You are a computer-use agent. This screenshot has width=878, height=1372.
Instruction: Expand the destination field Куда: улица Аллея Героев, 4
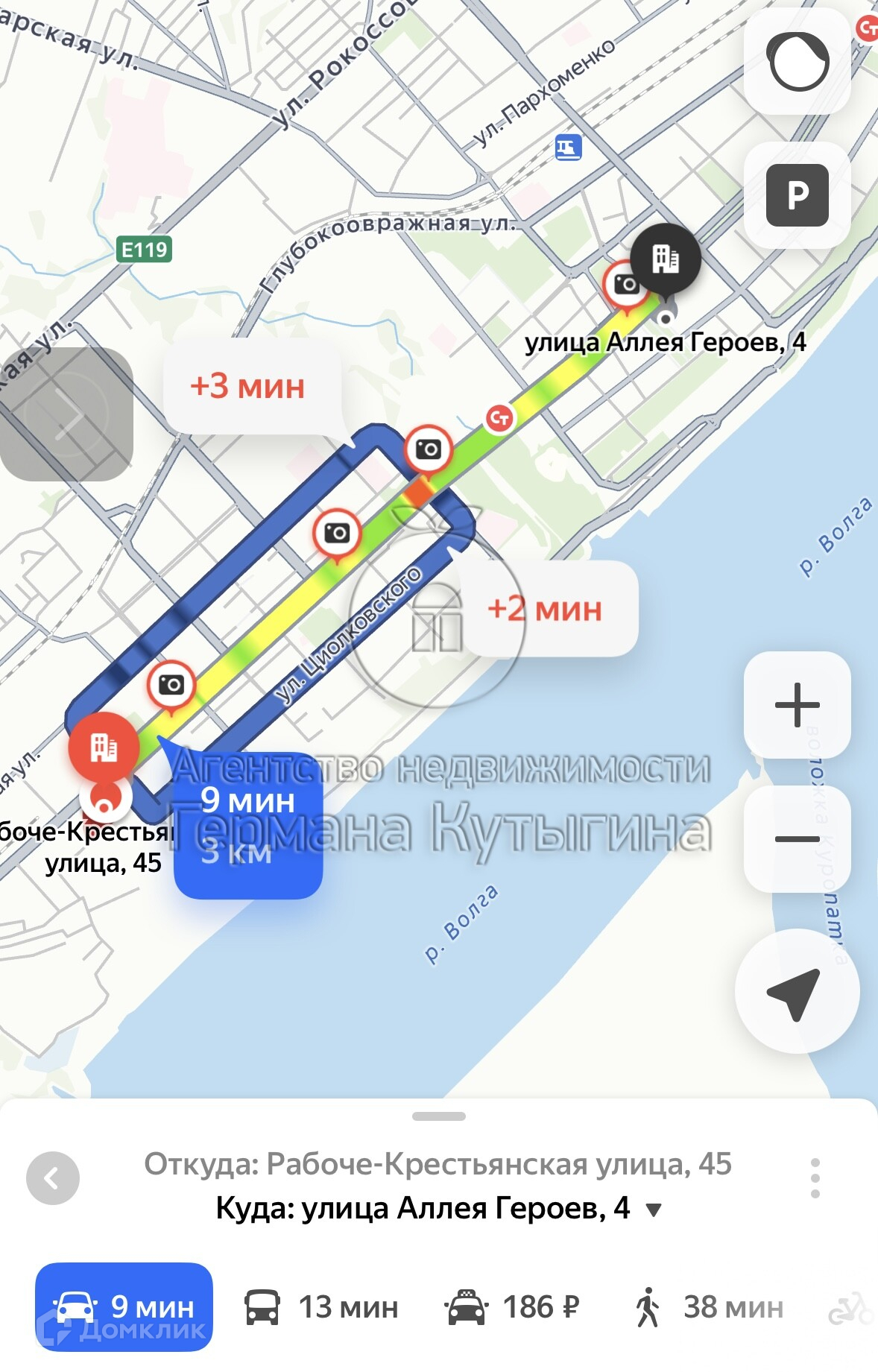[438, 1208]
